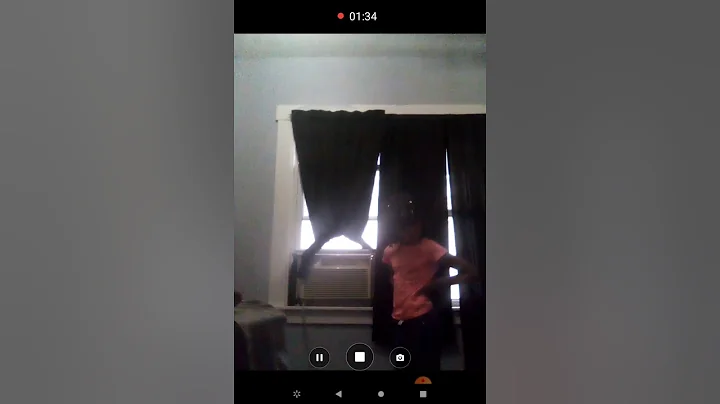This screenshot has height=404, width=720.
Task: Stop the video recording
Action: [360, 357]
